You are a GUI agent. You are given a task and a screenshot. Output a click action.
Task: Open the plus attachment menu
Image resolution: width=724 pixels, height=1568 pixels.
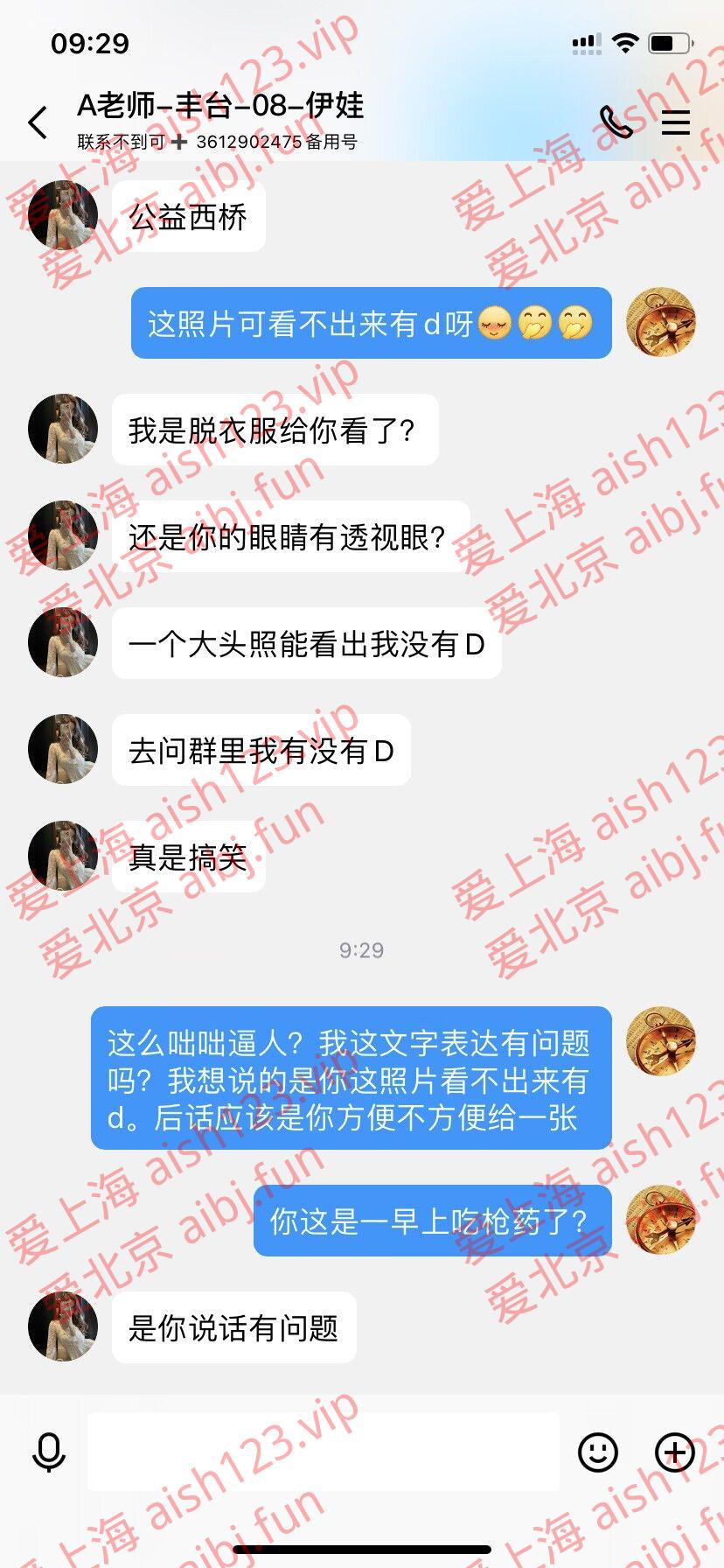pos(675,1453)
